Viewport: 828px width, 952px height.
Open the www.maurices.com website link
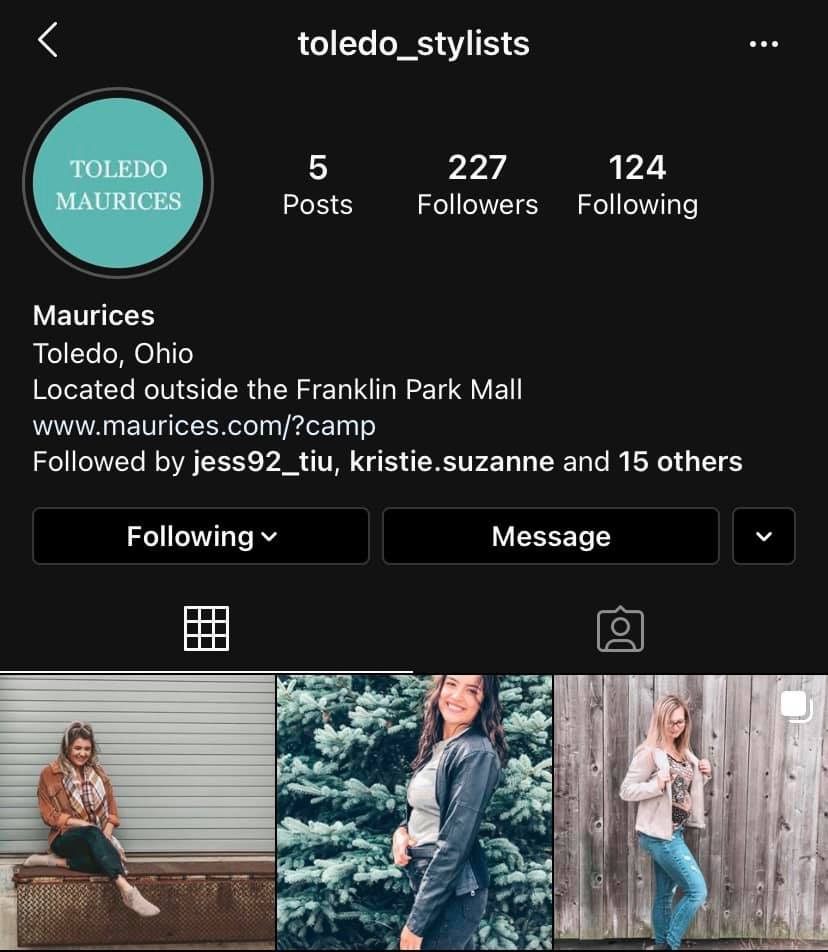click(204, 425)
